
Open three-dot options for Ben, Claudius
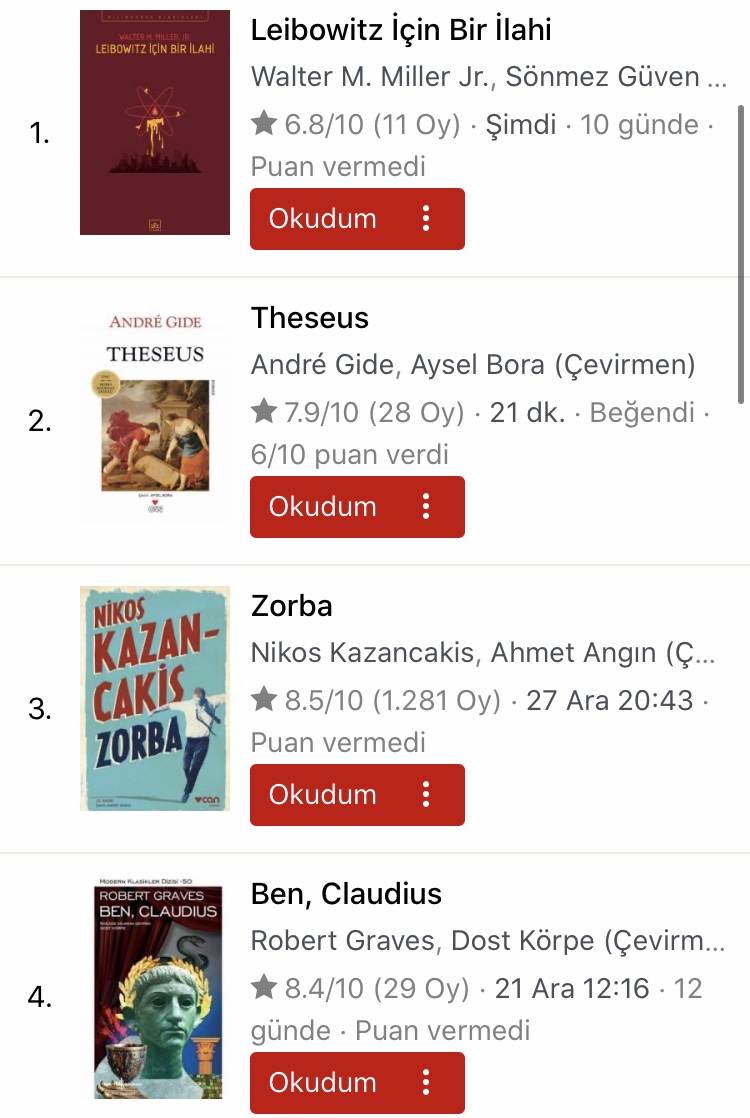pyautogui.click(x=427, y=1082)
